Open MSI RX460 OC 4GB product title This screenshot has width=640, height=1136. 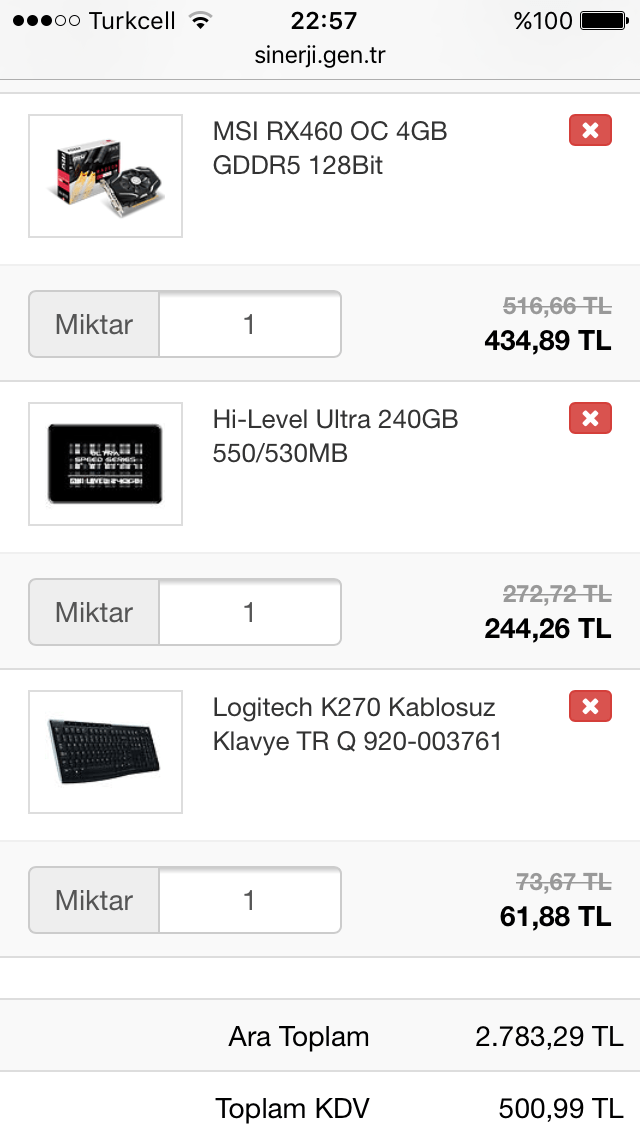click(330, 148)
